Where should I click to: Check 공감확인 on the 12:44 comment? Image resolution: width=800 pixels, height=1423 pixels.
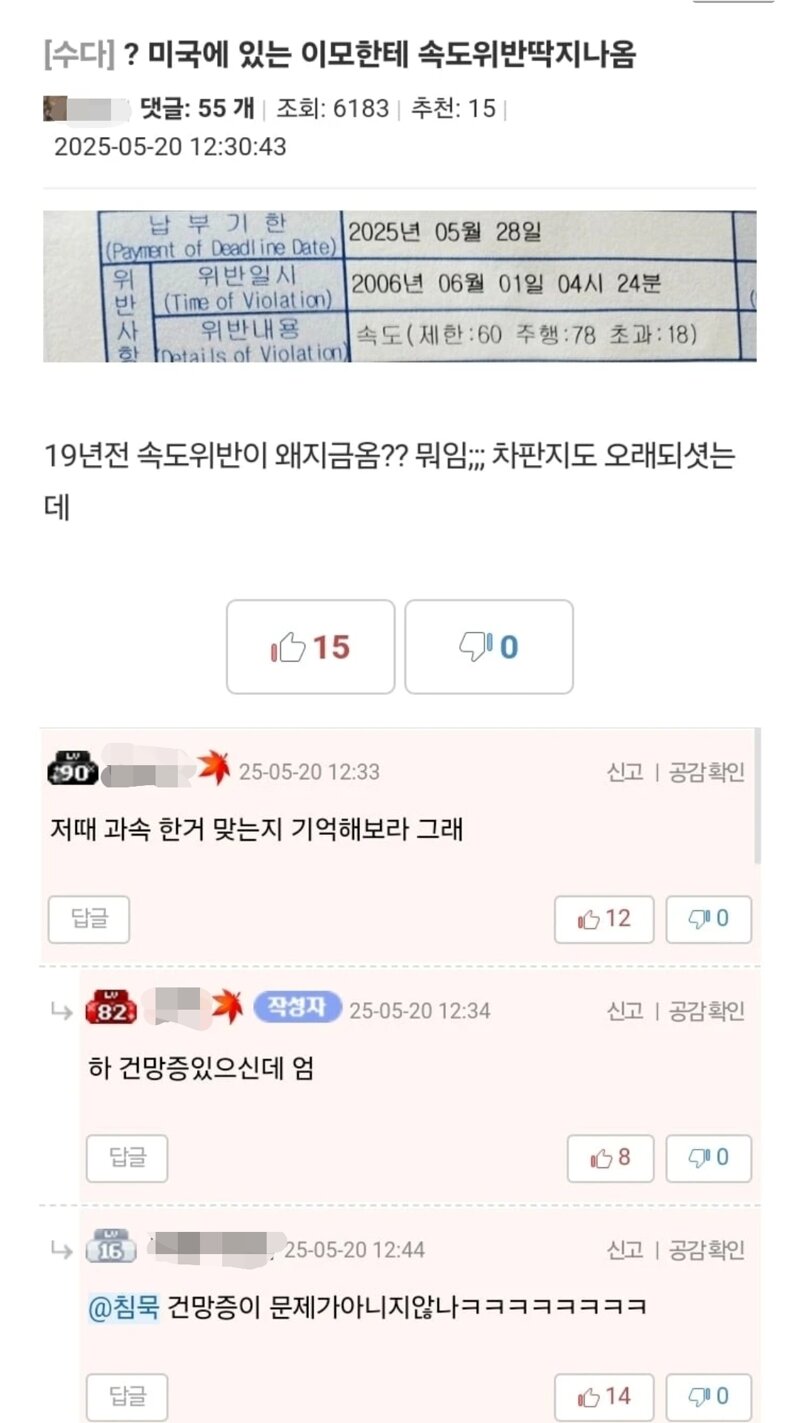tap(707, 1250)
